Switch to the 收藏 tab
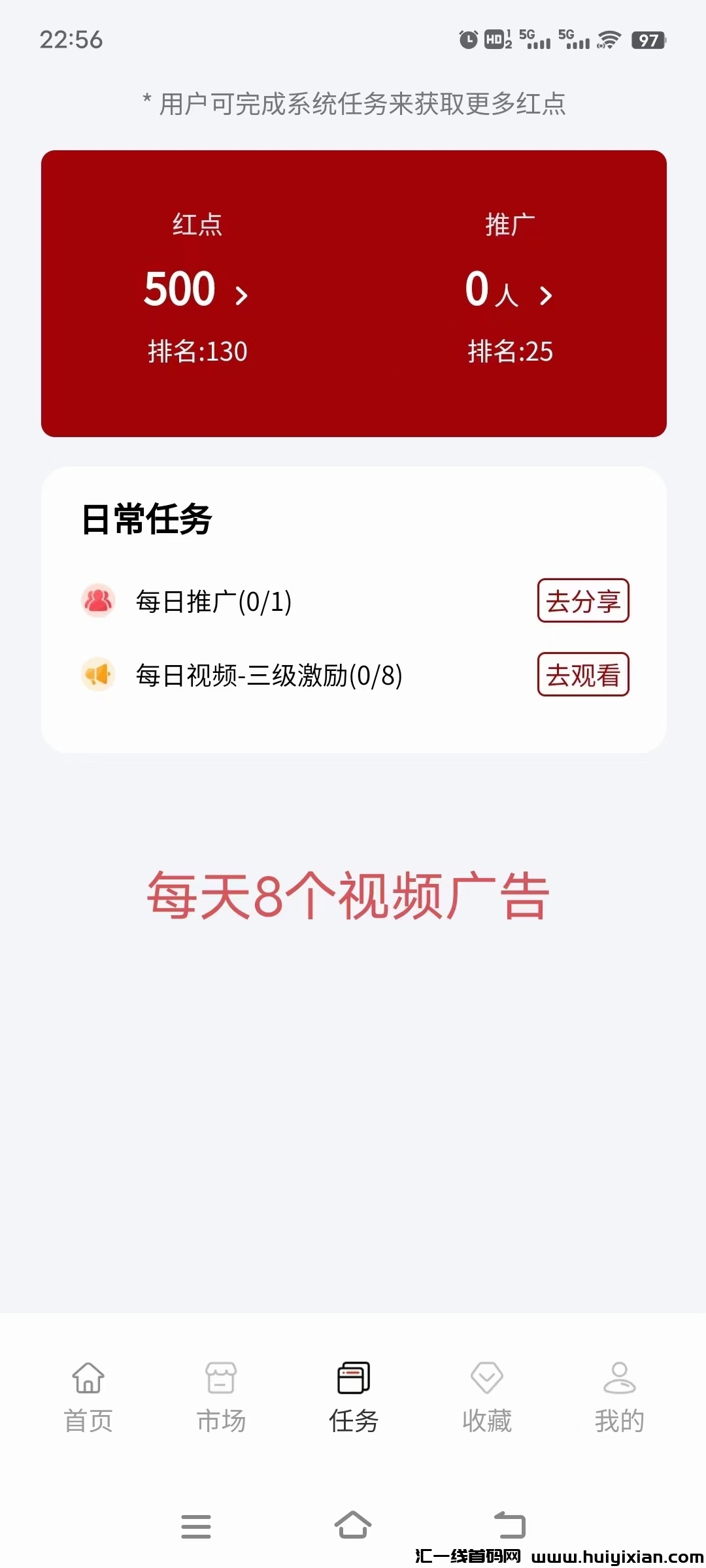Viewport: 706px width, 1568px height. pos(486,1408)
